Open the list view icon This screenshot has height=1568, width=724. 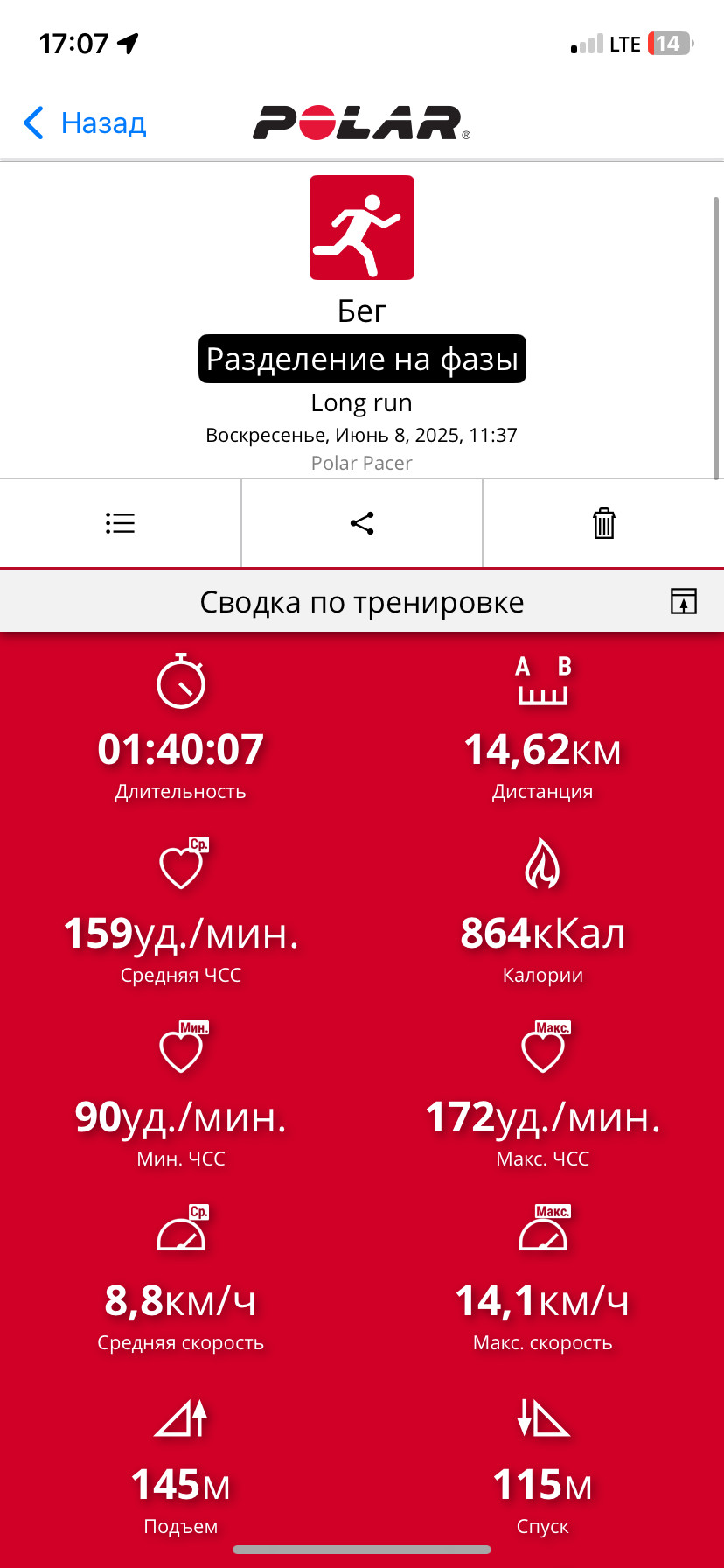tap(120, 523)
